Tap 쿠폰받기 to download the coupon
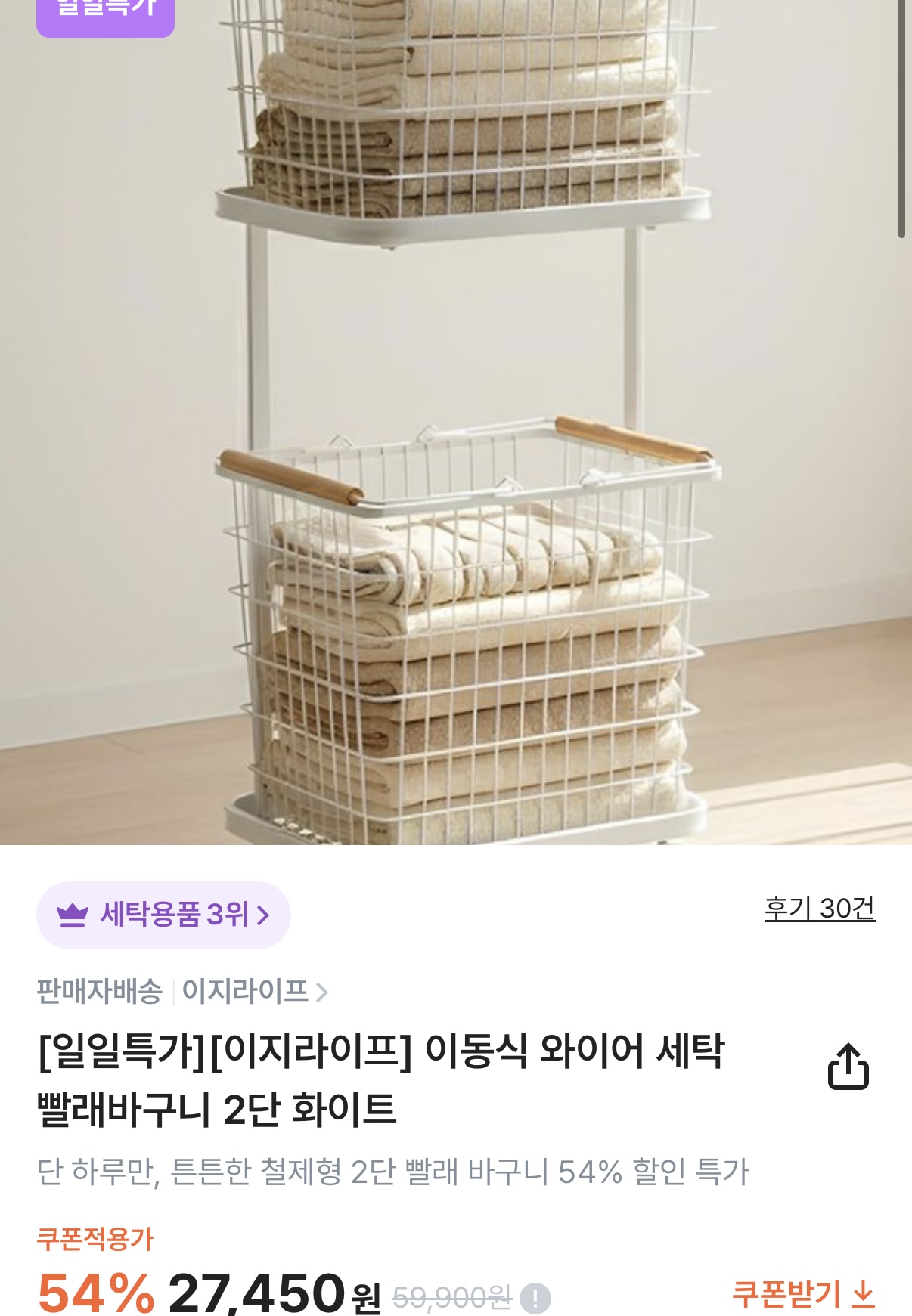912x1316 pixels. [x=802, y=1294]
